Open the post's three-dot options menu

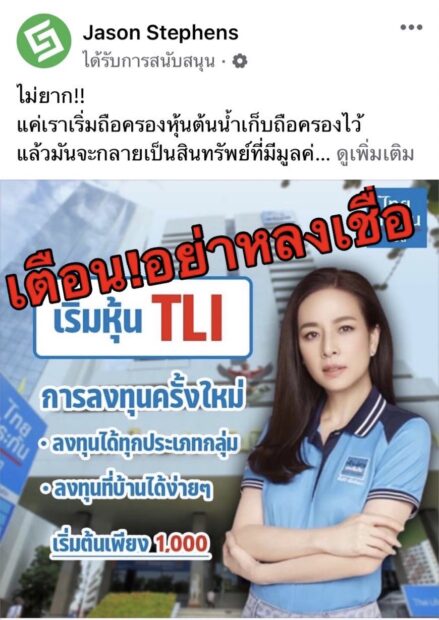[411, 27]
